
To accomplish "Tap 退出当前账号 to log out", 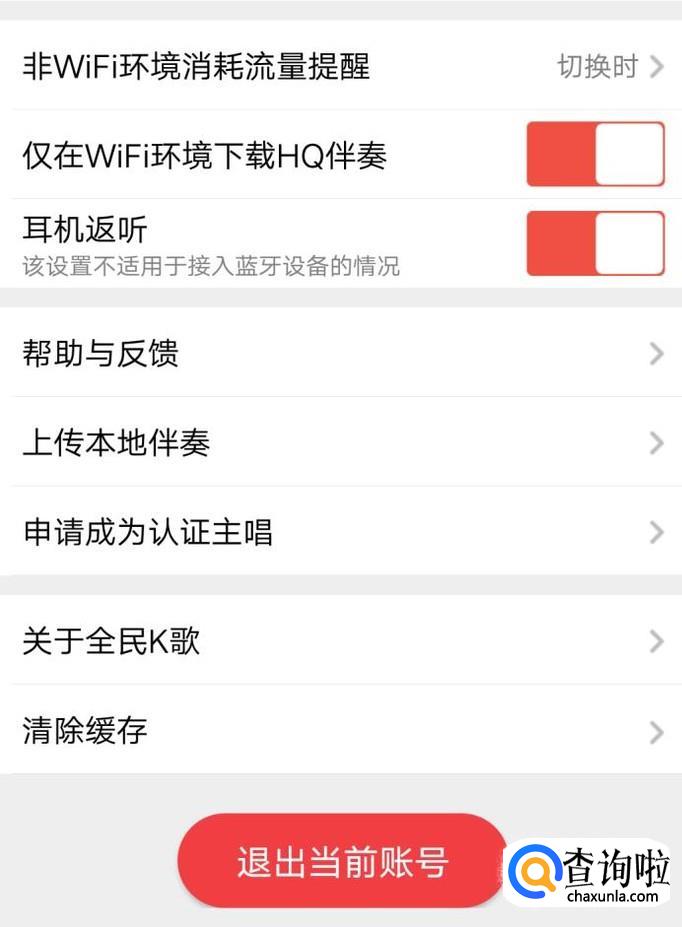I will (x=342, y=861).
